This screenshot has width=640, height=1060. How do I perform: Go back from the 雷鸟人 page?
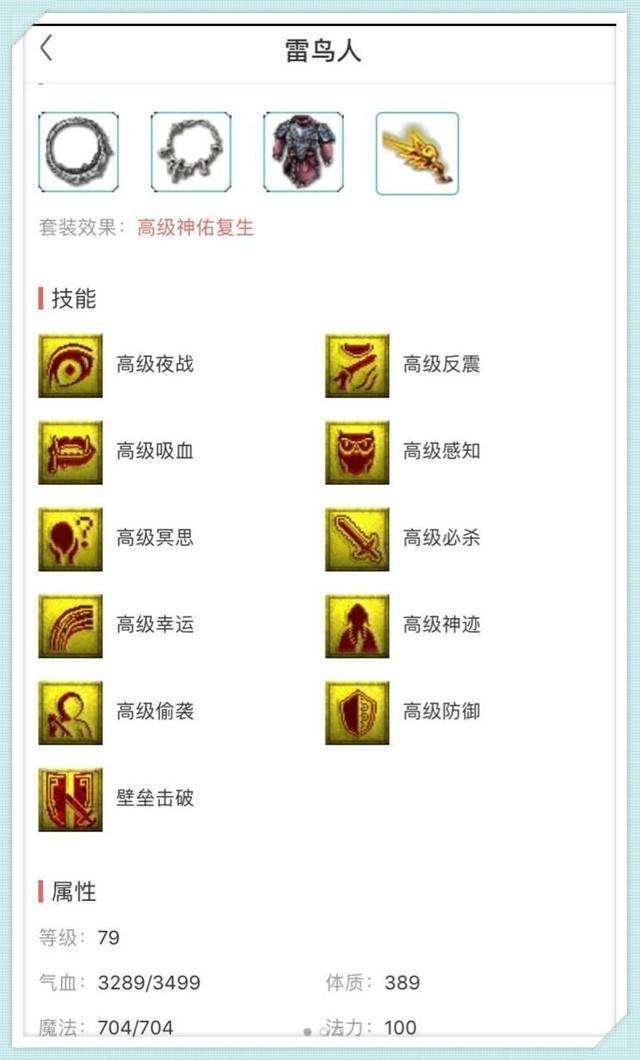point(46,49)
